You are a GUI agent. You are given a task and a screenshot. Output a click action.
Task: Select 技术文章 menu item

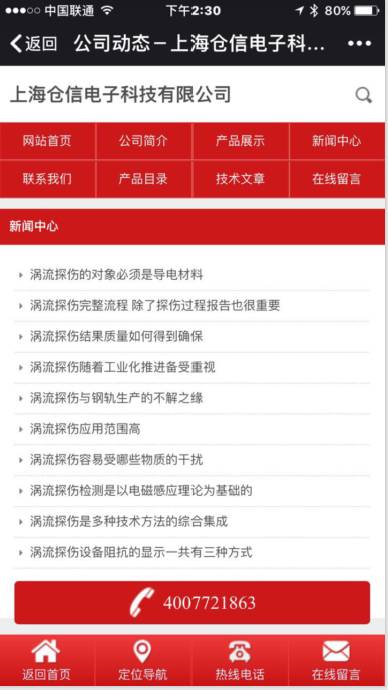[x=240, y=179]
